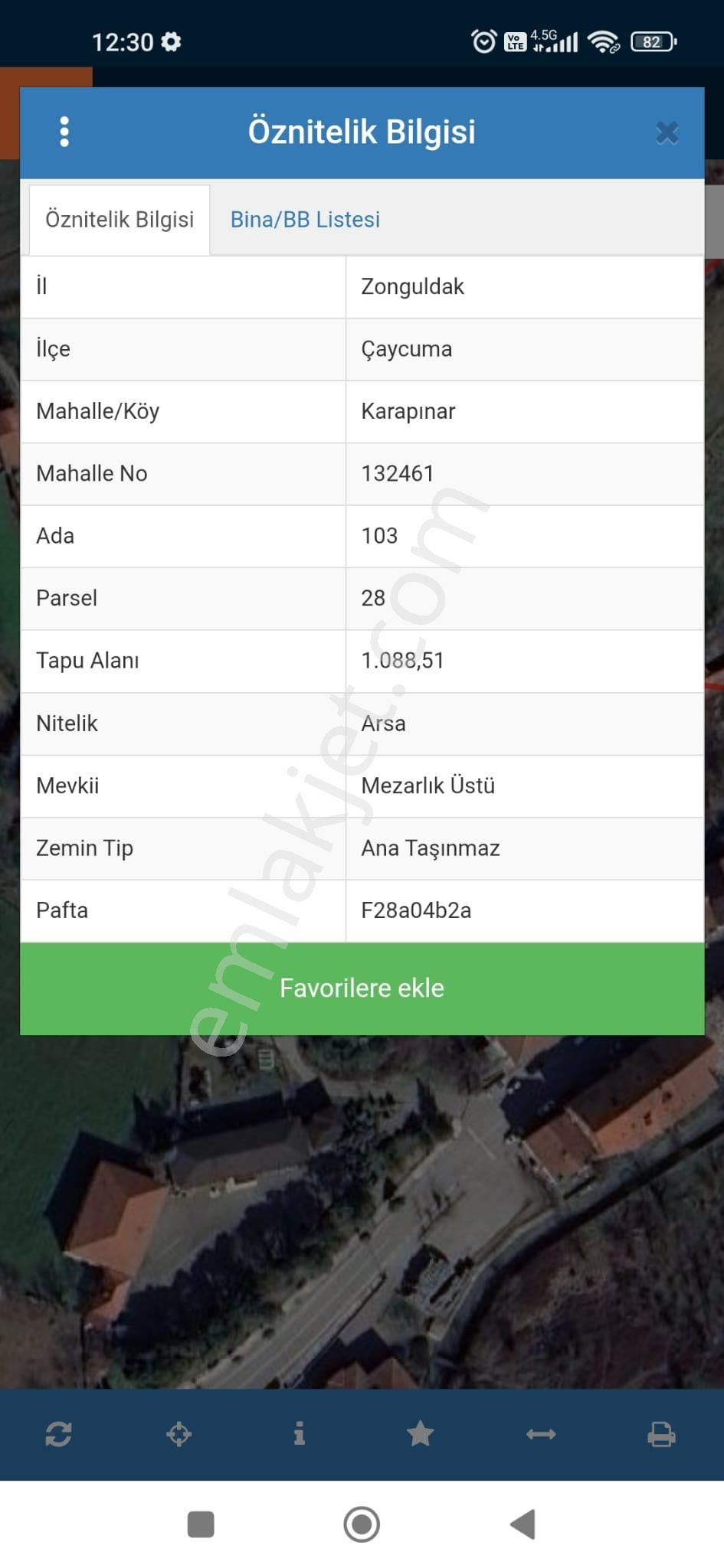The height and width of the screenshot is (1568, 724).
Task: Switch to the Bina/BB Listesi tab
Action: (x=305, y=220)
